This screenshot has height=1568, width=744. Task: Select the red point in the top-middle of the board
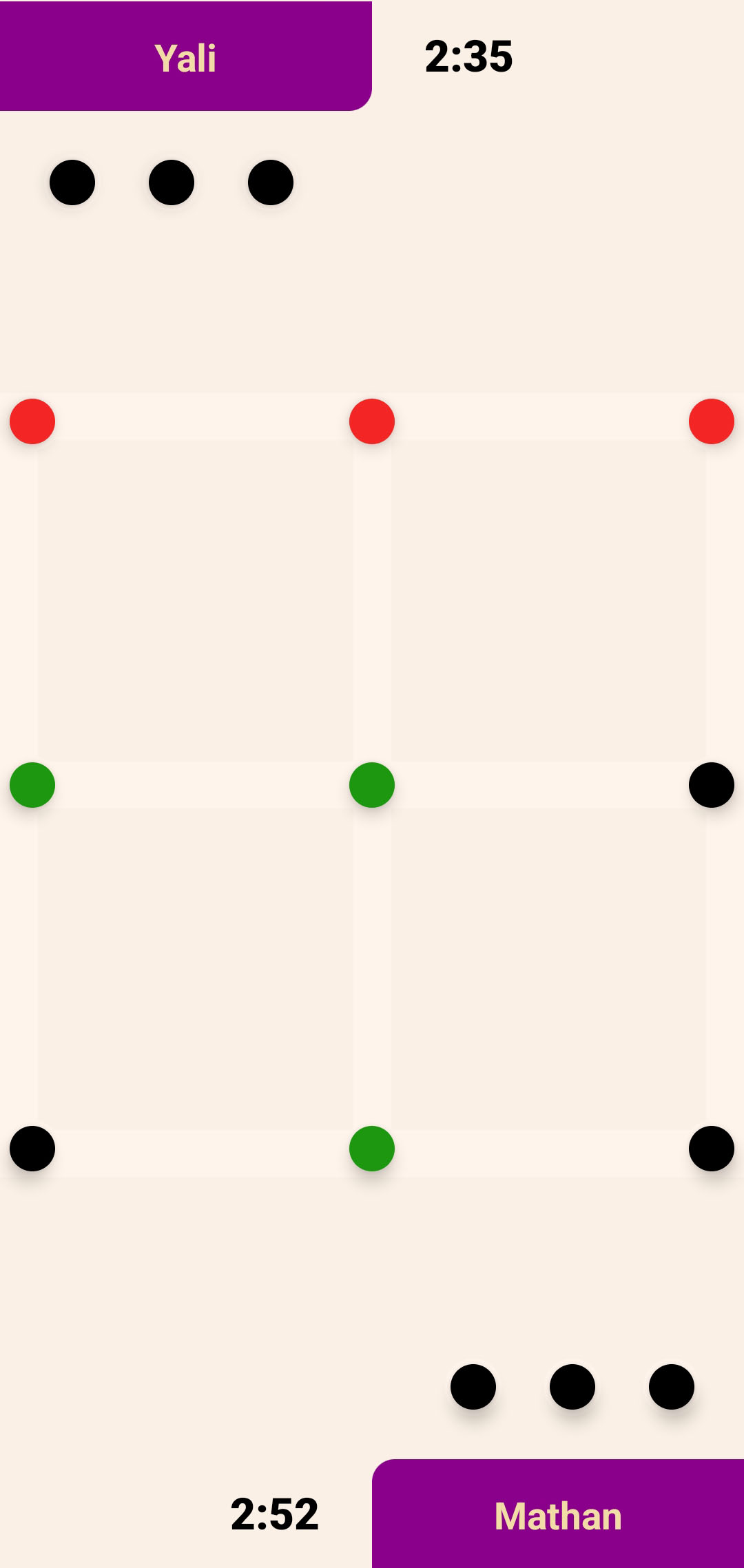(372, 421)
